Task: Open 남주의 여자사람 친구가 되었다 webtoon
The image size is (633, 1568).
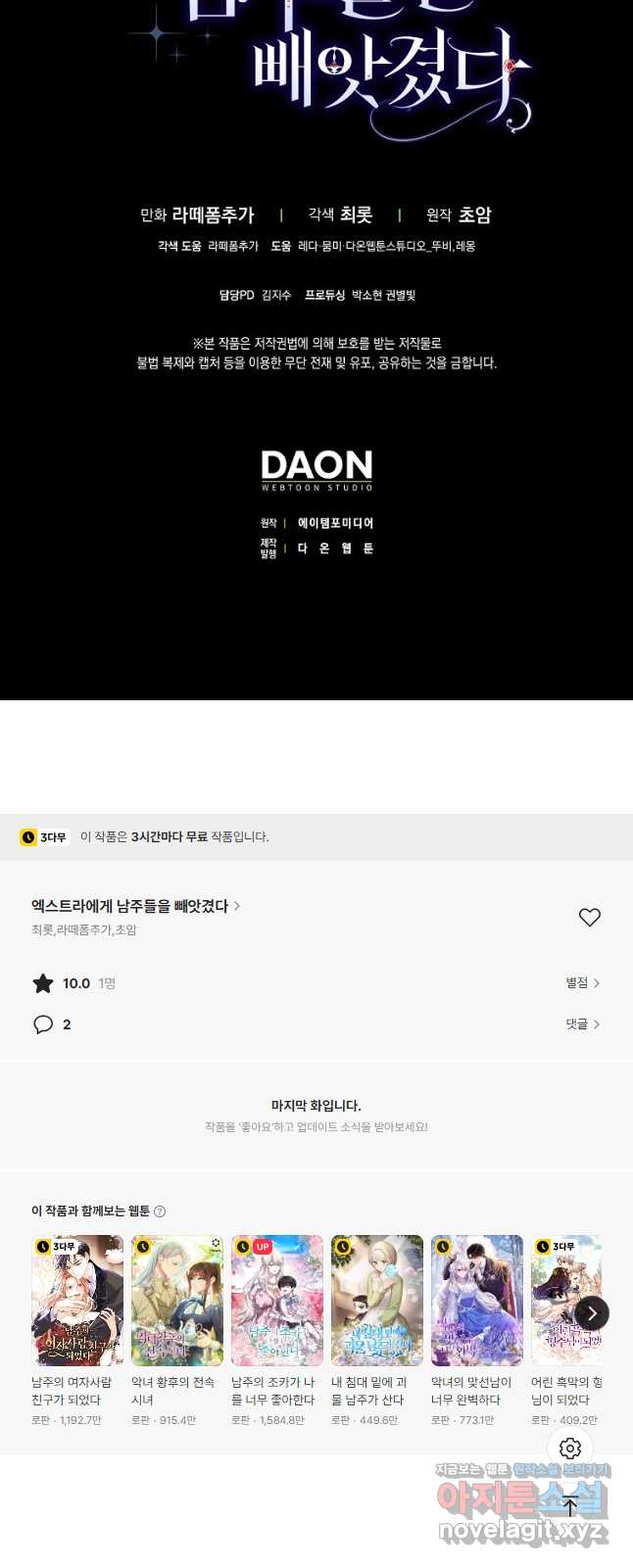Action: [77, 1301]
